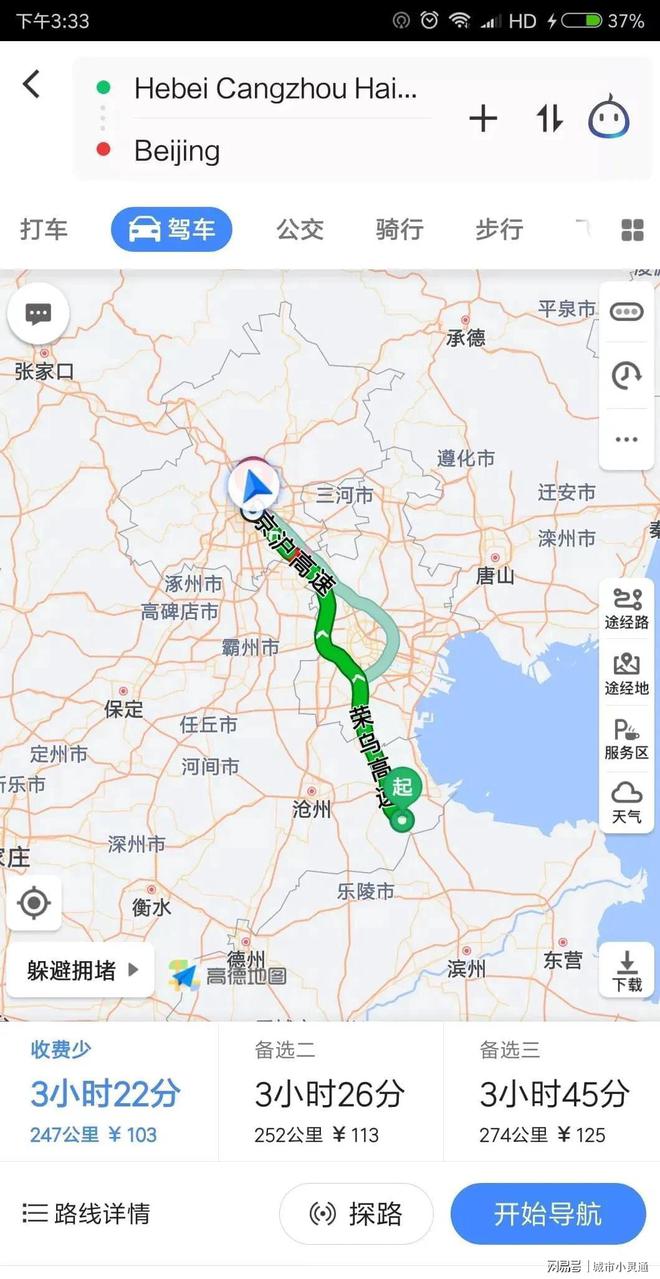Image resolution: width=660 pixels, height=1279 pixels.
Task: Check 天气 weather along the route
Action: click(627, 802)
